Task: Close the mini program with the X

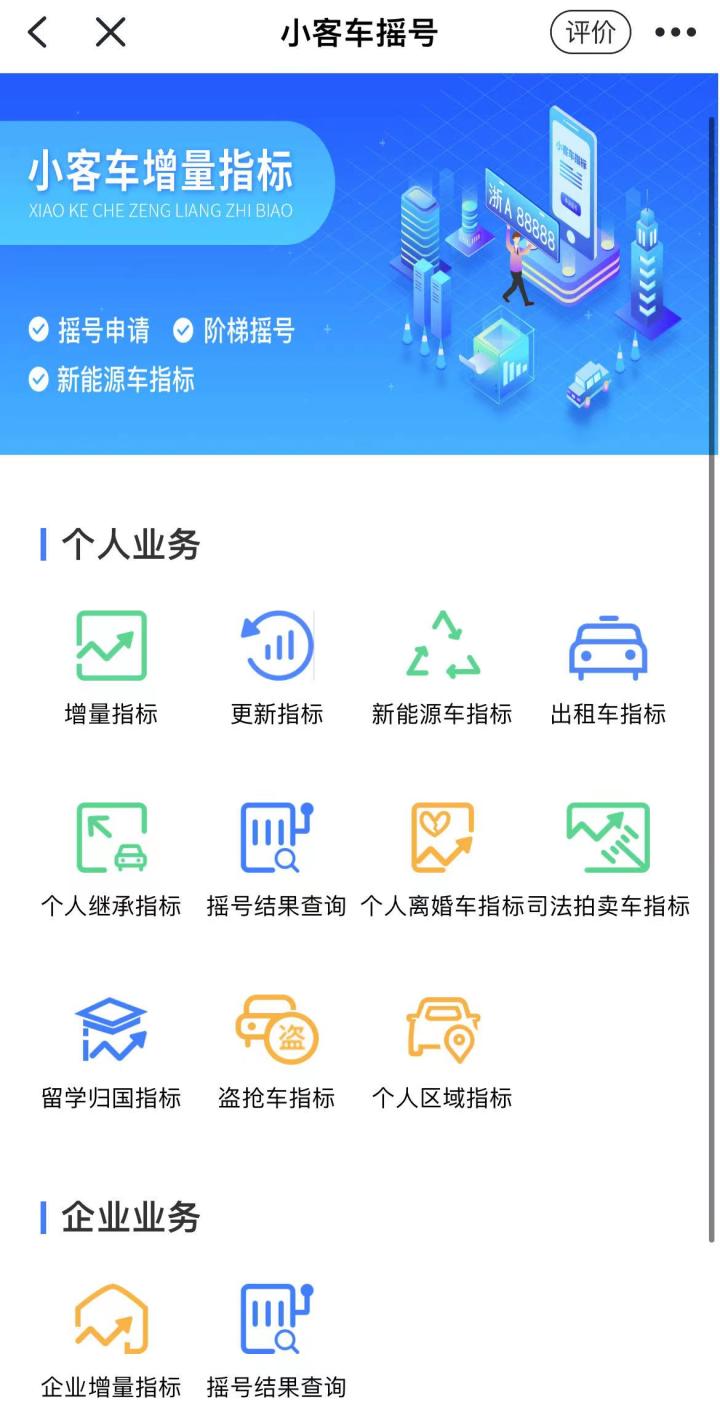Action: coord(110,32)
